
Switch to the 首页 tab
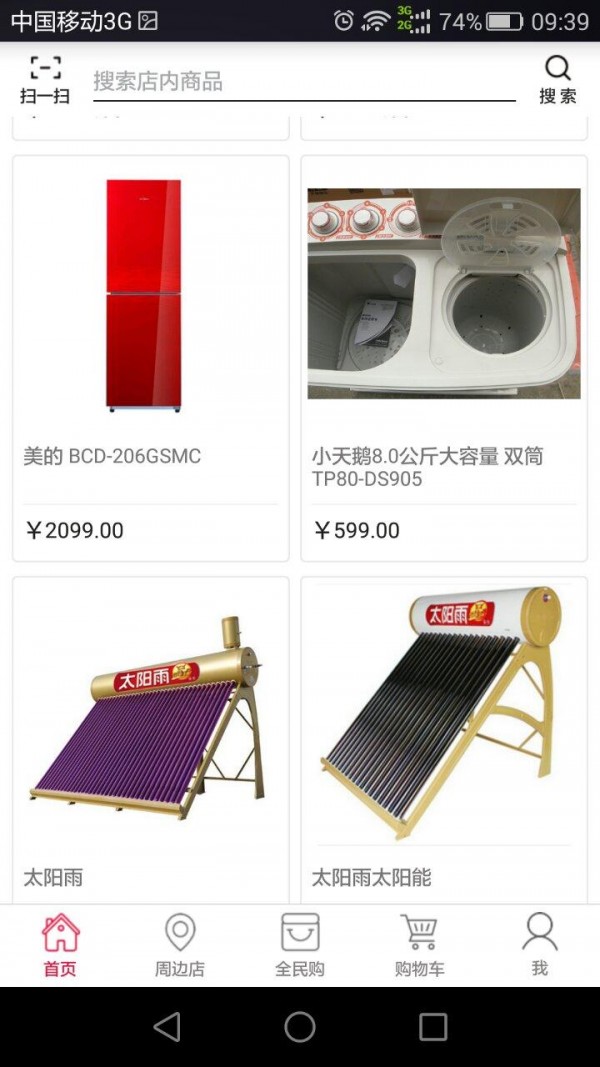pyautogui.click(x=60, y=945)
